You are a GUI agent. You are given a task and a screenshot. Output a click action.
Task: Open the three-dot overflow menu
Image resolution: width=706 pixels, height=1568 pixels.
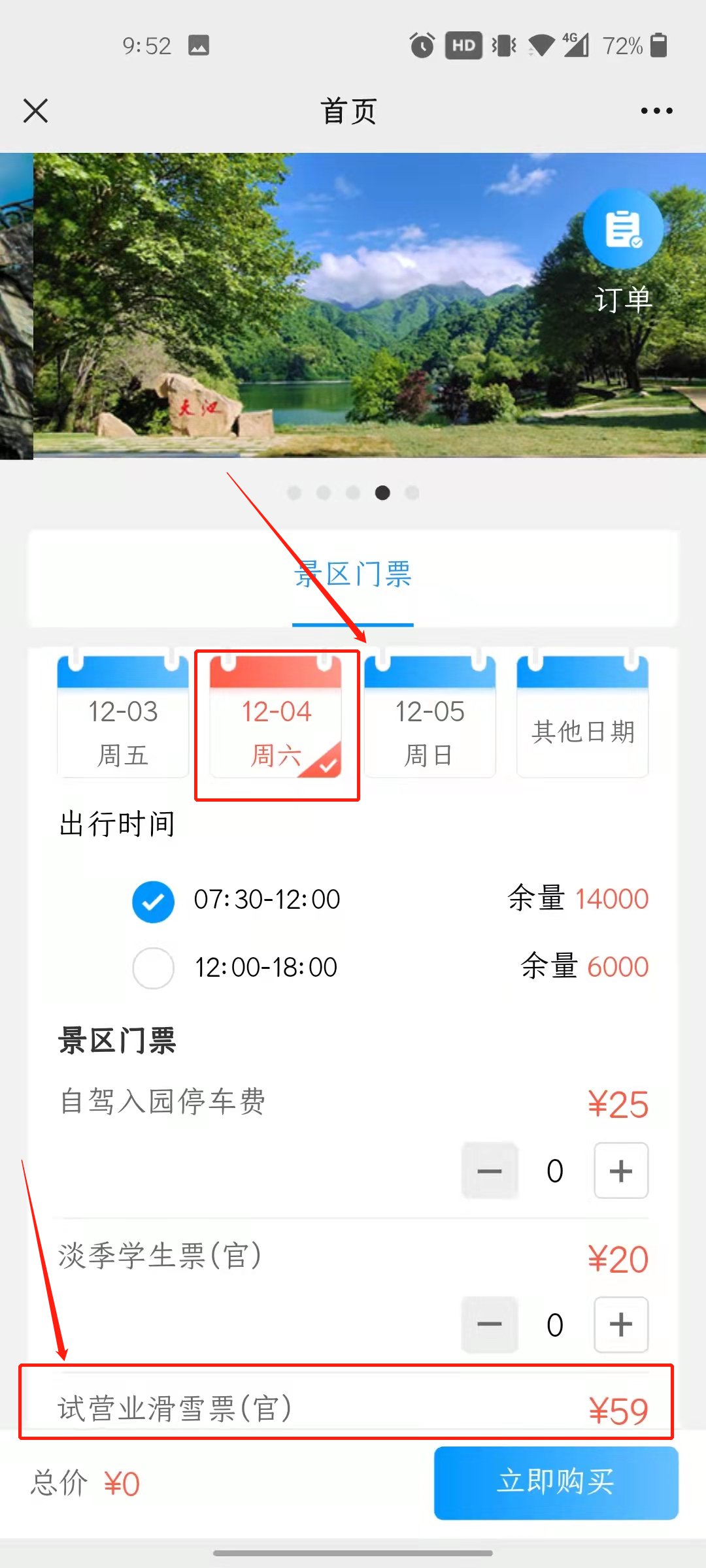tap(656, 111)
